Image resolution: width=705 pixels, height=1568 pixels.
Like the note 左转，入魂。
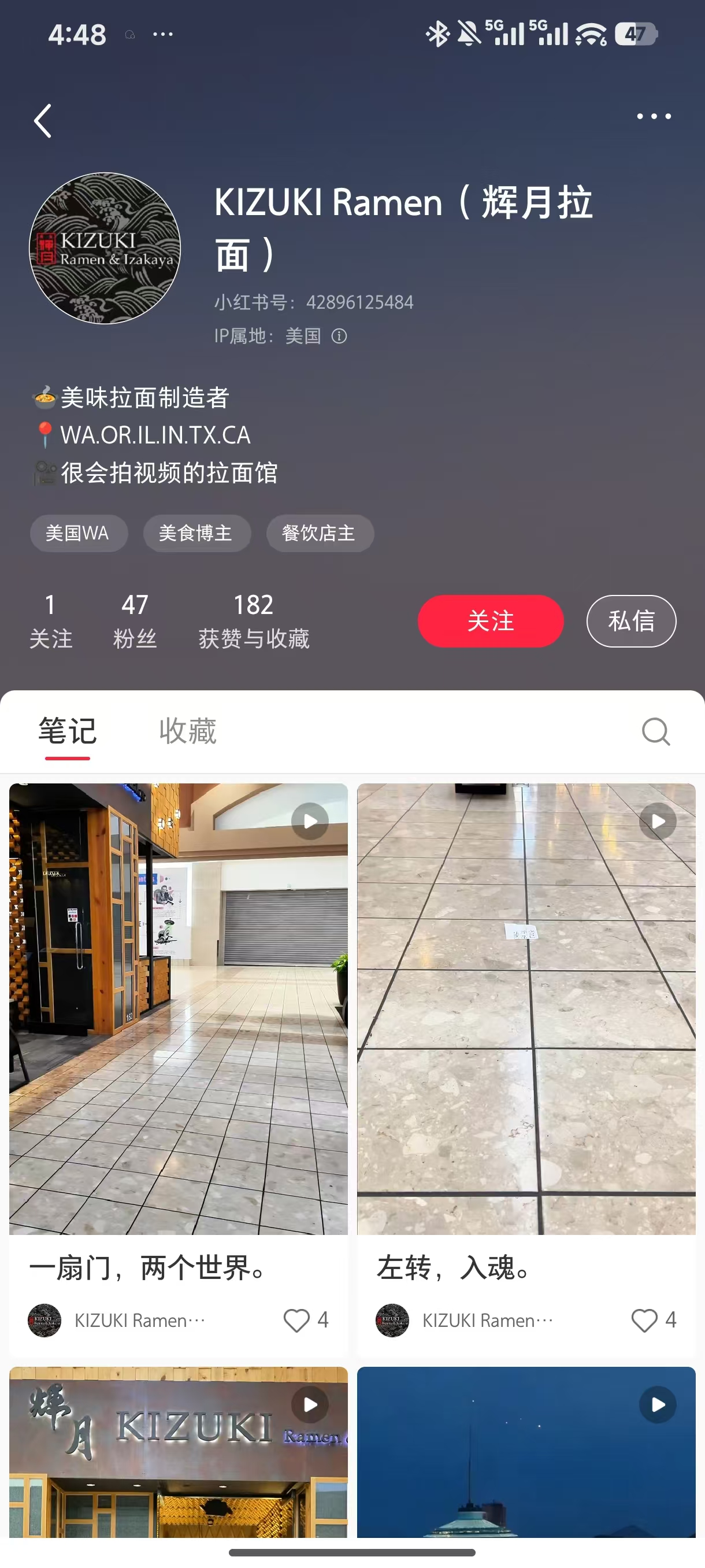[644, 1321]
